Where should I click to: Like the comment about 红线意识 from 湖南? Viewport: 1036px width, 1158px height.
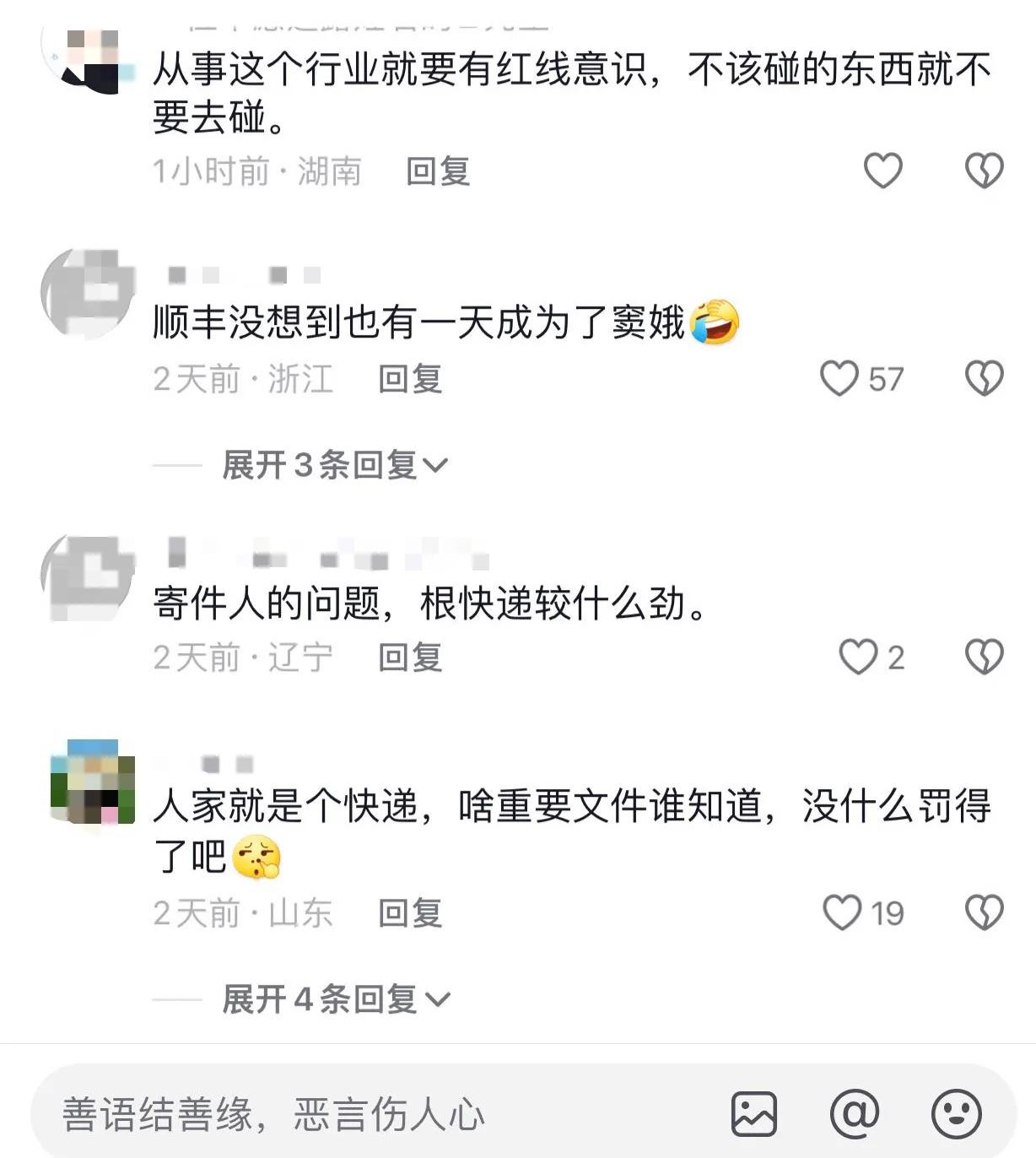[882, 171]
